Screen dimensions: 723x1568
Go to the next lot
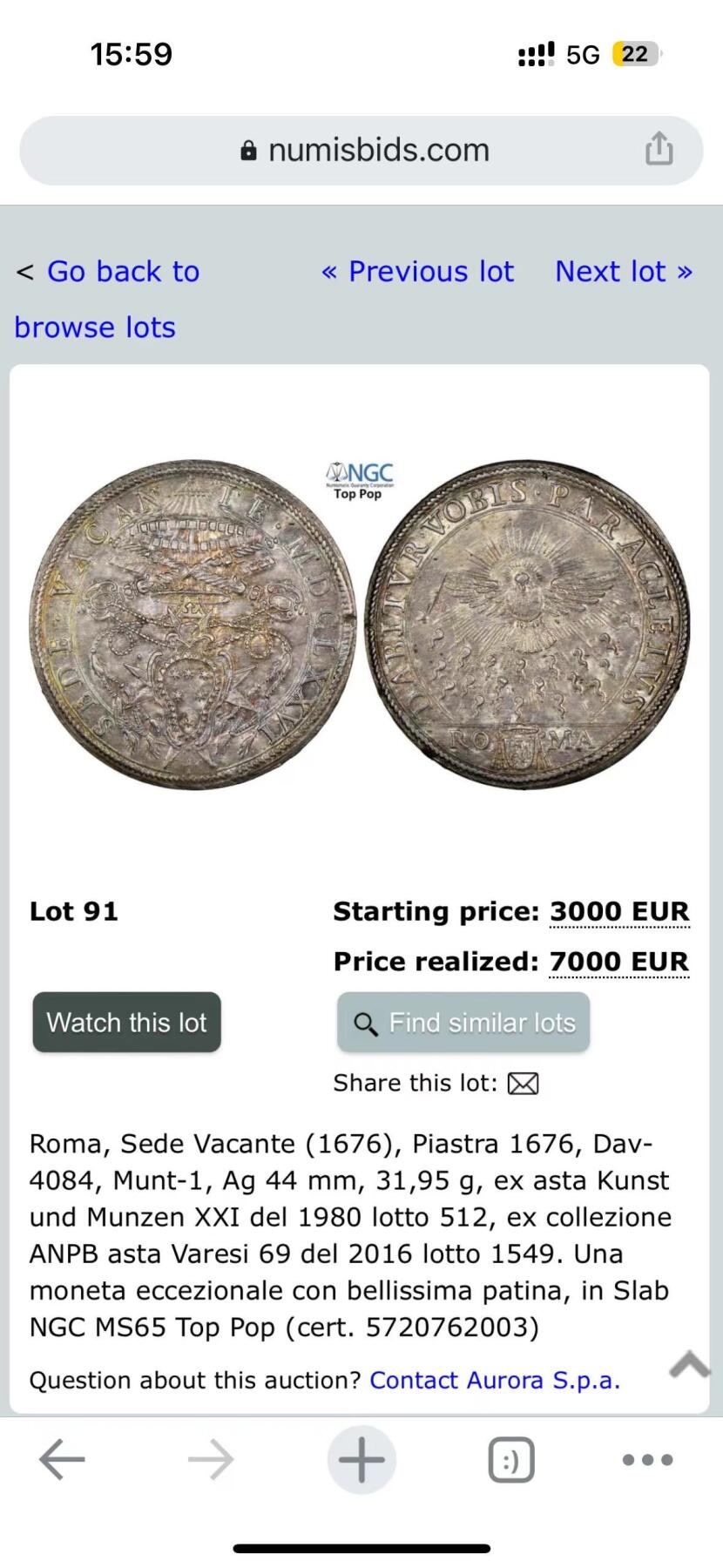[x=624, y=272]
